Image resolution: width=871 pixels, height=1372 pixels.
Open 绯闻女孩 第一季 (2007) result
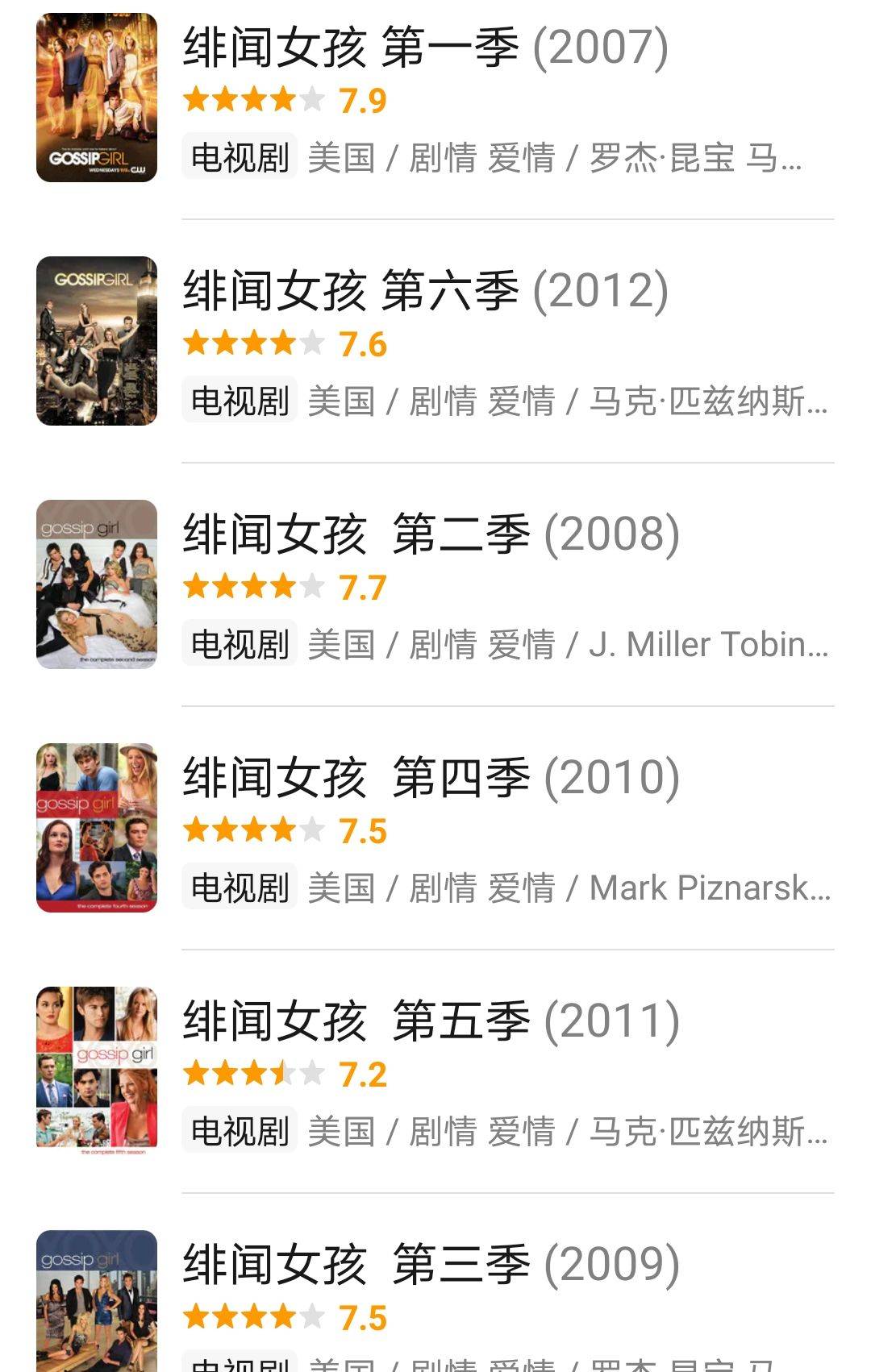(x=425, y=48)
